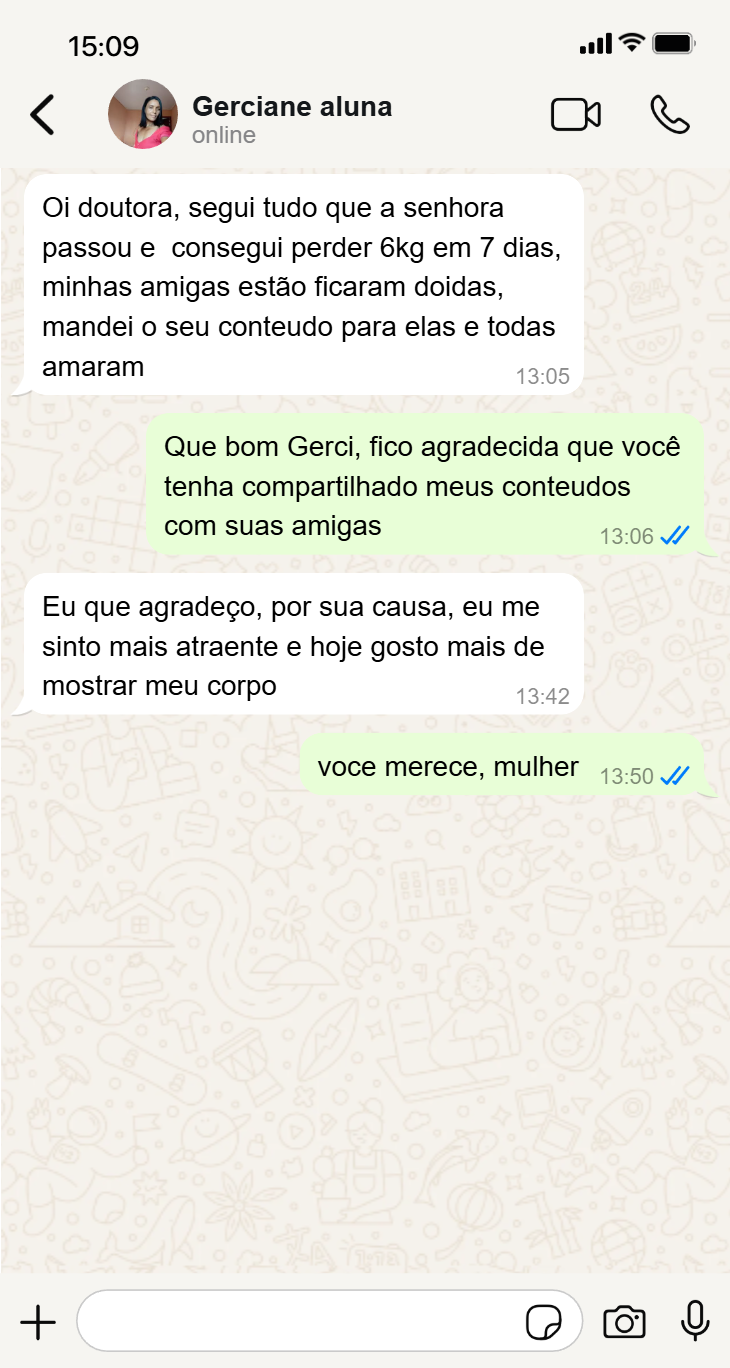
Task: Tap the microphone to record voice message
Action: click(695, 1320)
